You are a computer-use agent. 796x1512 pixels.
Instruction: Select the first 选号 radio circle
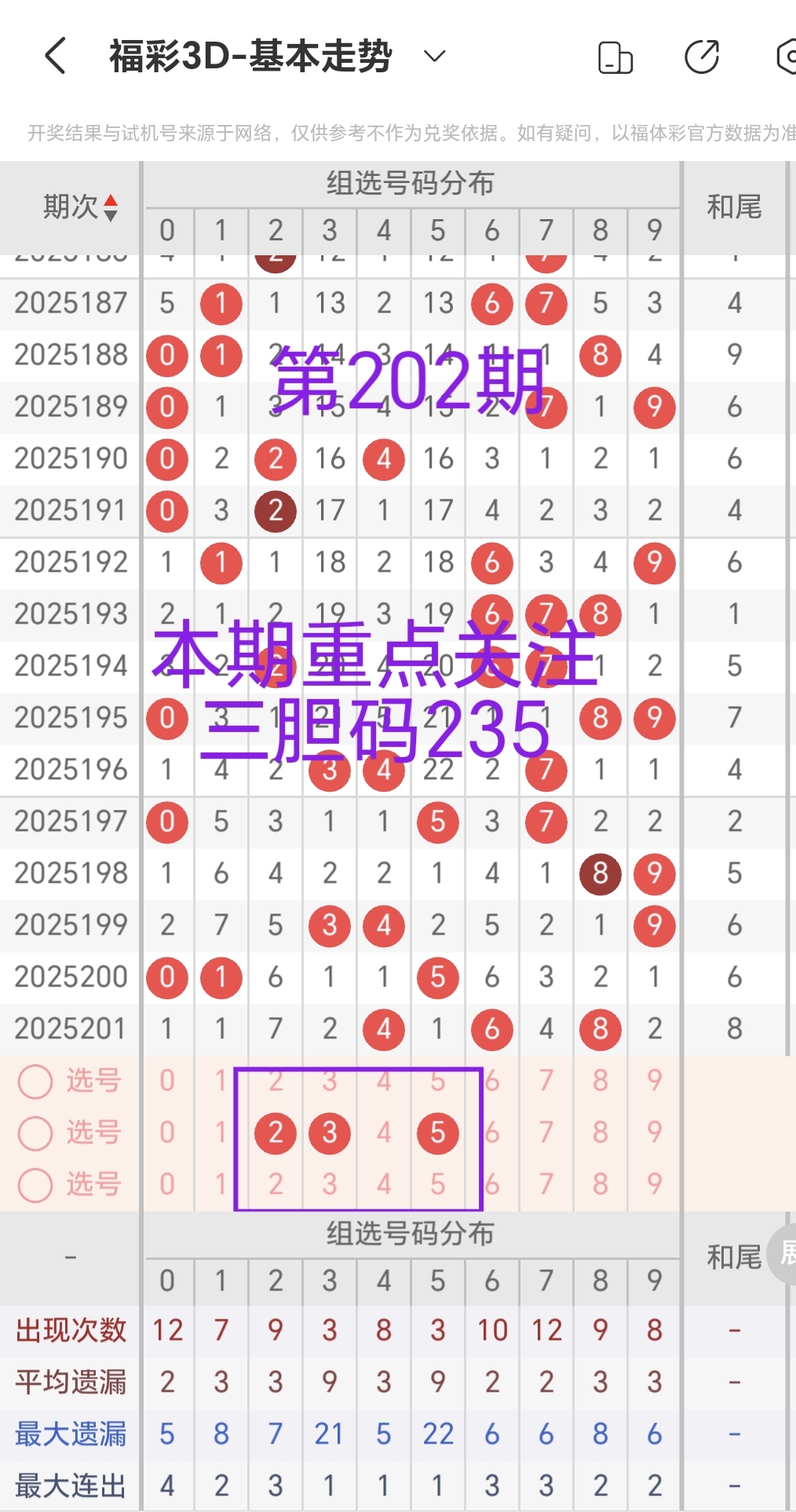35,1081
